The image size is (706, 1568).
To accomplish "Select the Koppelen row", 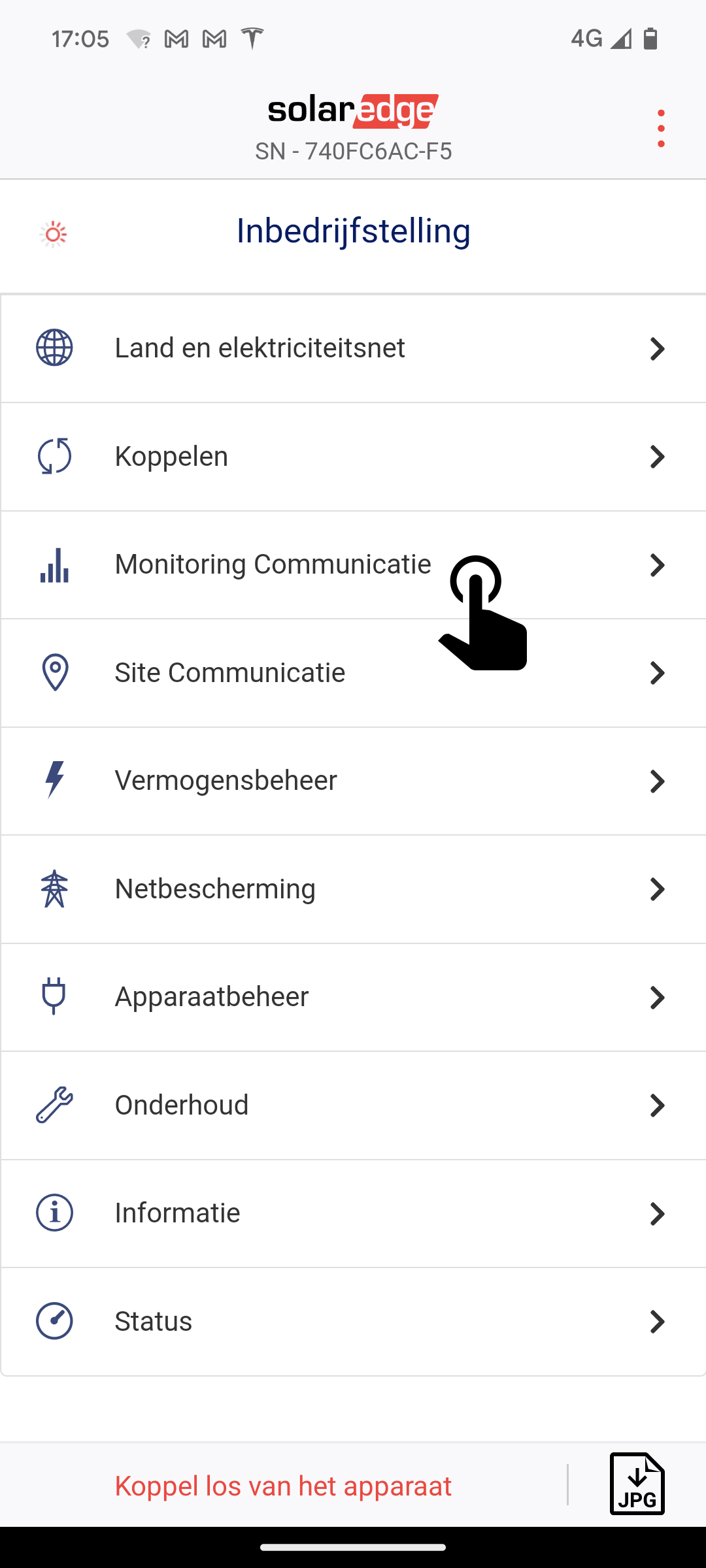I will 353,457.
